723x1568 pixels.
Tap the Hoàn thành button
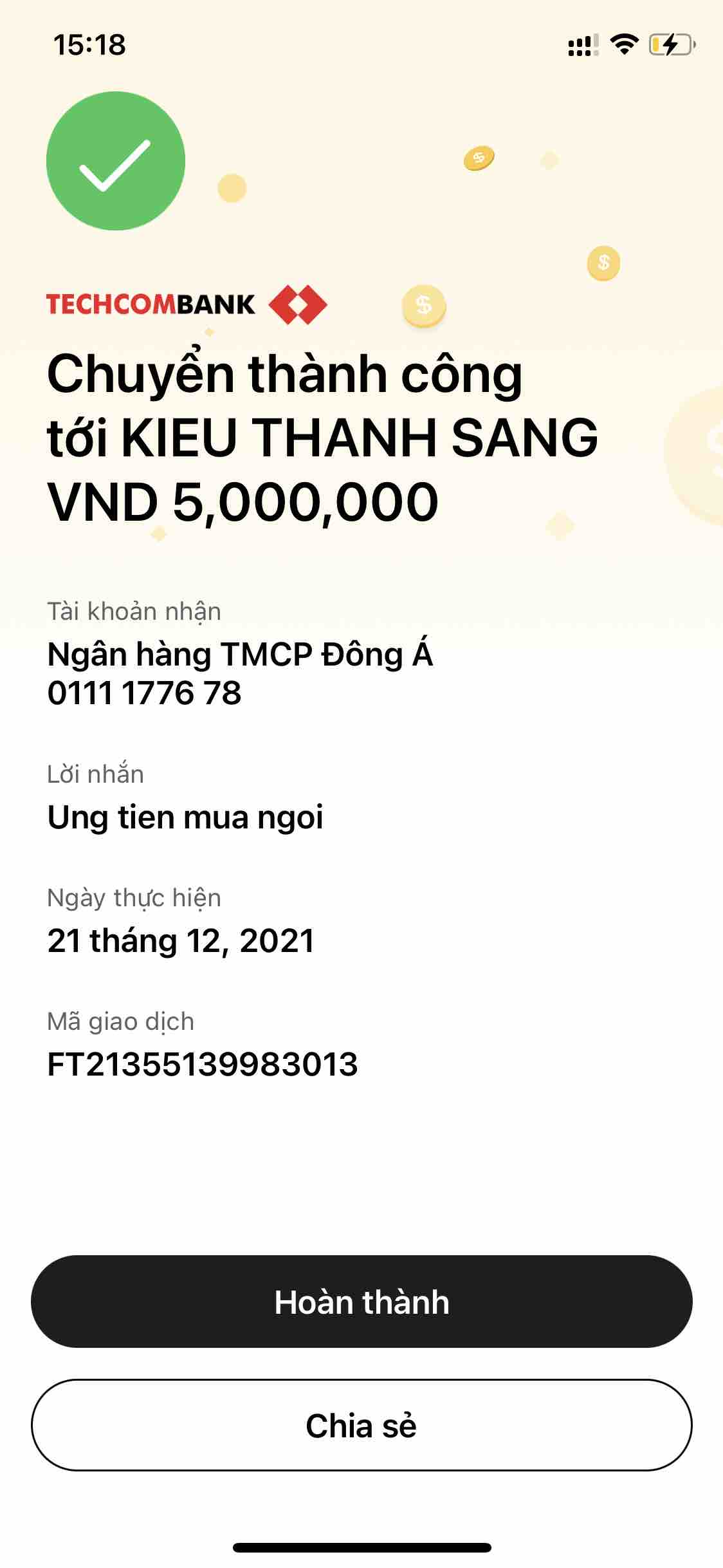pyautogui.click(x=361, y=1302)
